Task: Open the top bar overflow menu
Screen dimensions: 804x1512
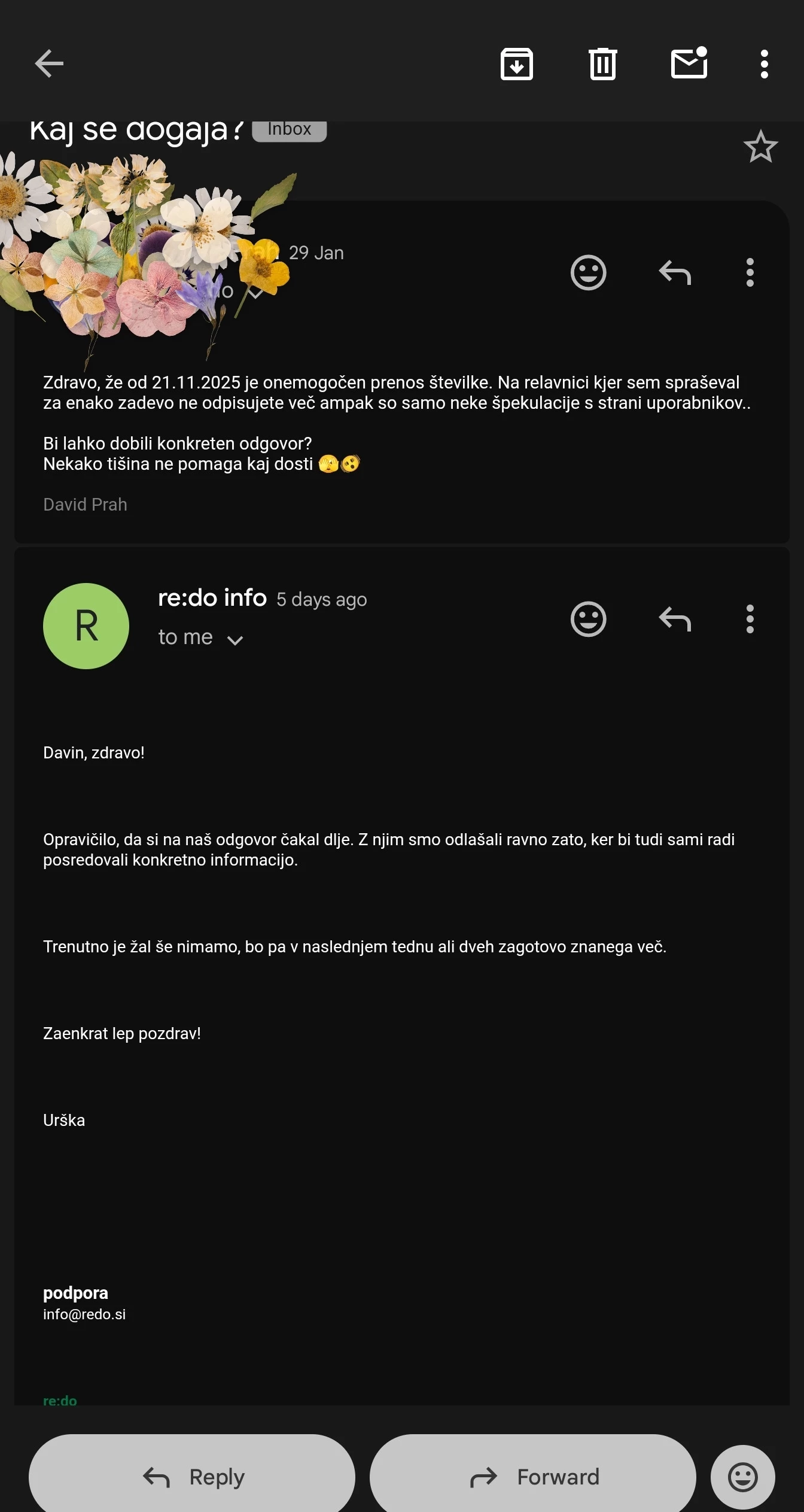Action: coord(764,63)
